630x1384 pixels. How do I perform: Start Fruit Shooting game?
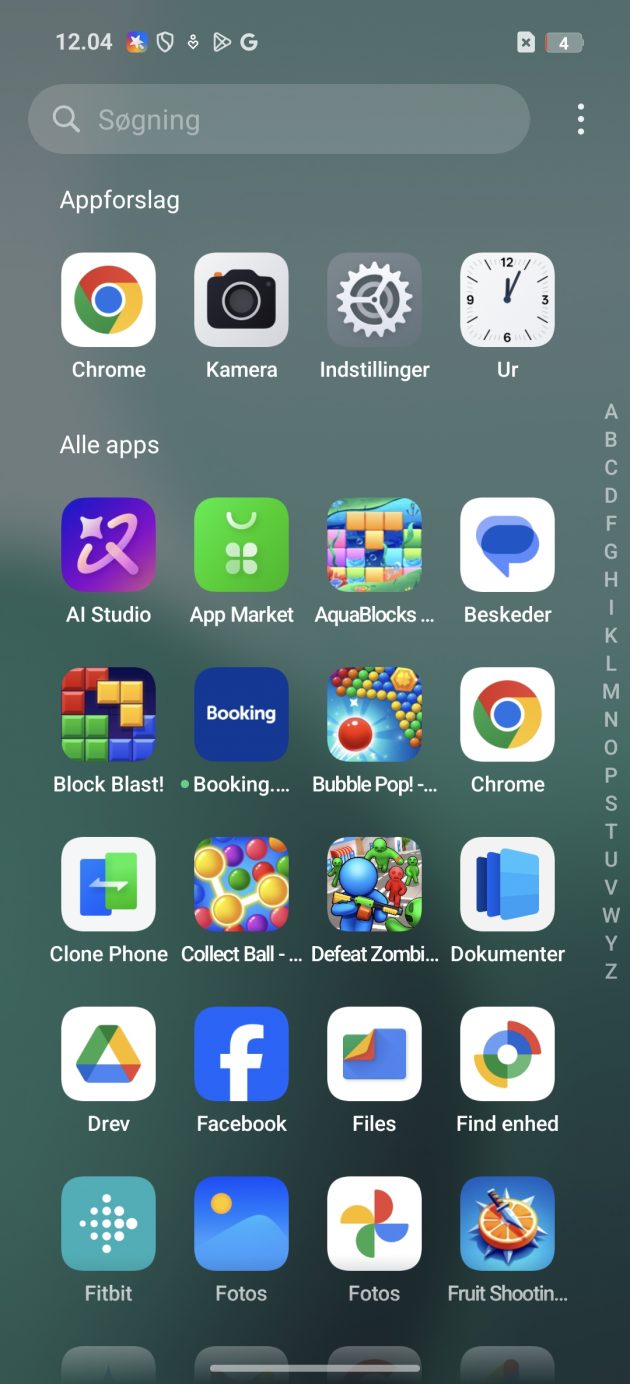(x=507, y=1223)
